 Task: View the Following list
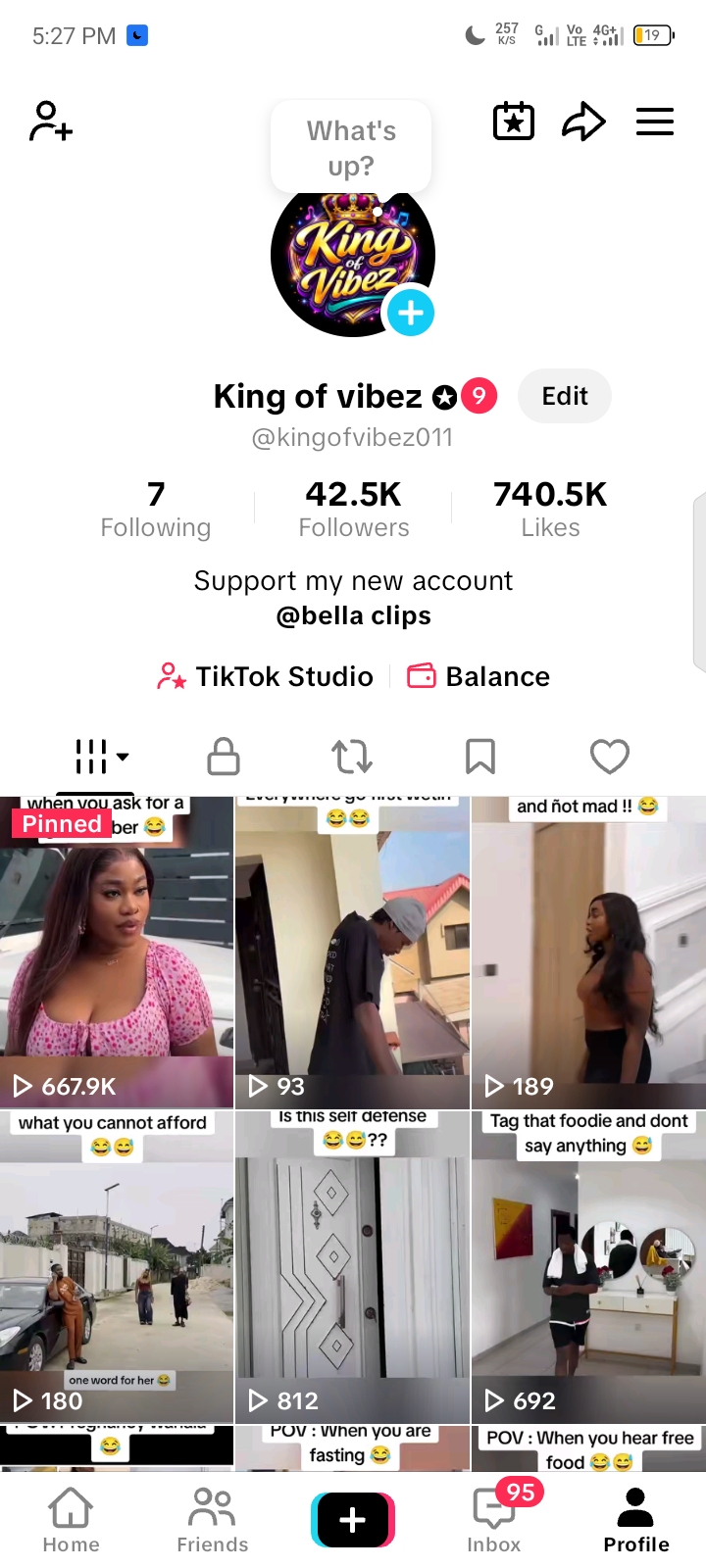(156, 509)
